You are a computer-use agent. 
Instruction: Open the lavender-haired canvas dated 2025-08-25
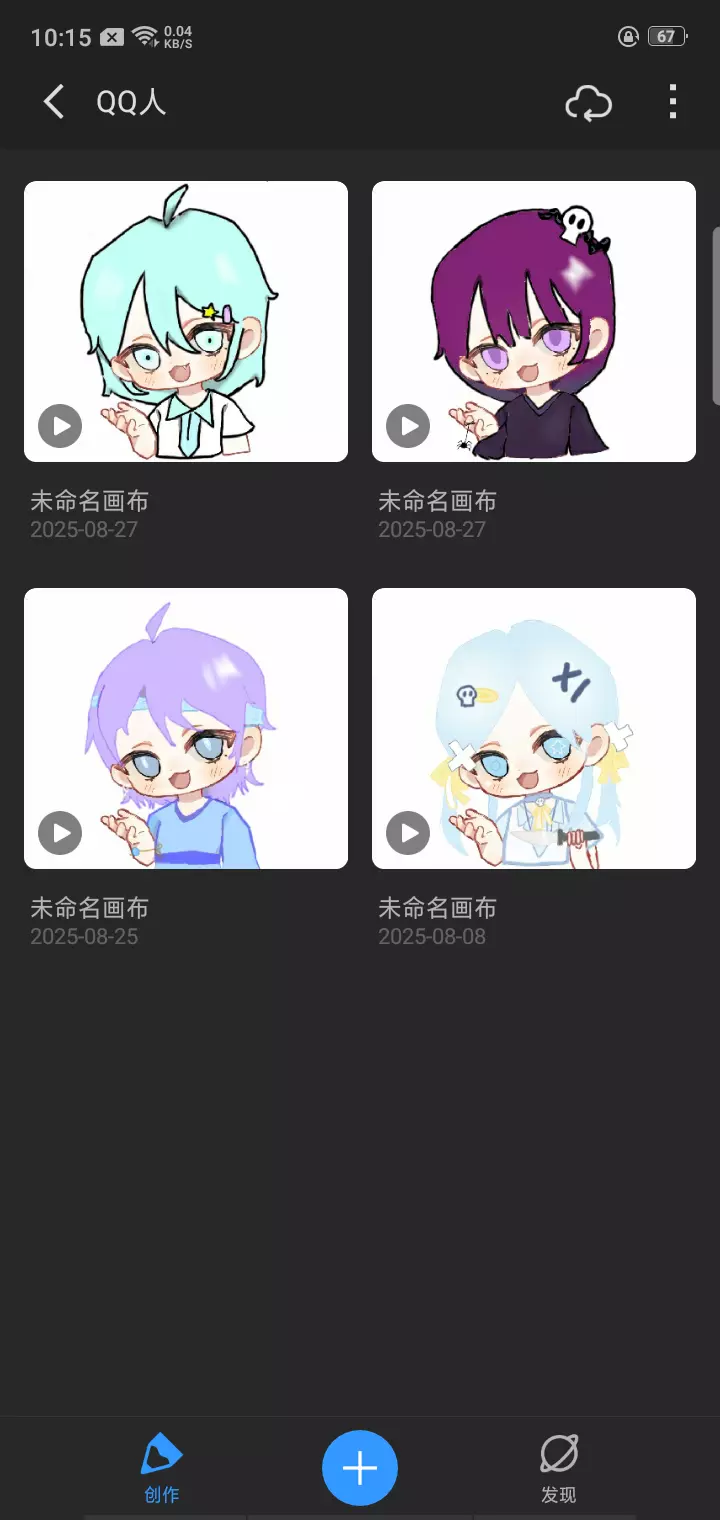[x=186, y=727]
